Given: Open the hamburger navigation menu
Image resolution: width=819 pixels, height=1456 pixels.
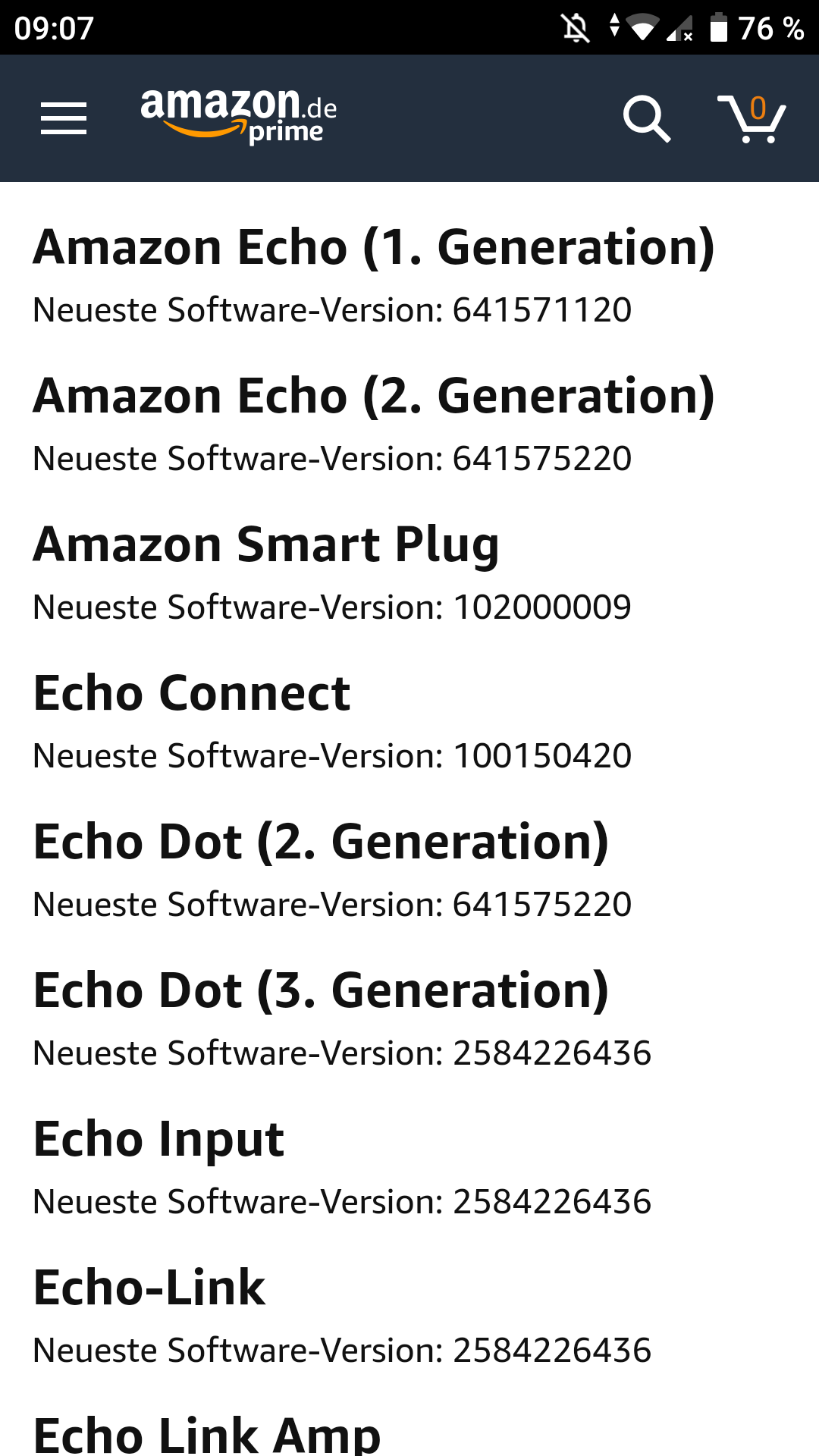Looking at the screenshot, I should coord(64,118).
